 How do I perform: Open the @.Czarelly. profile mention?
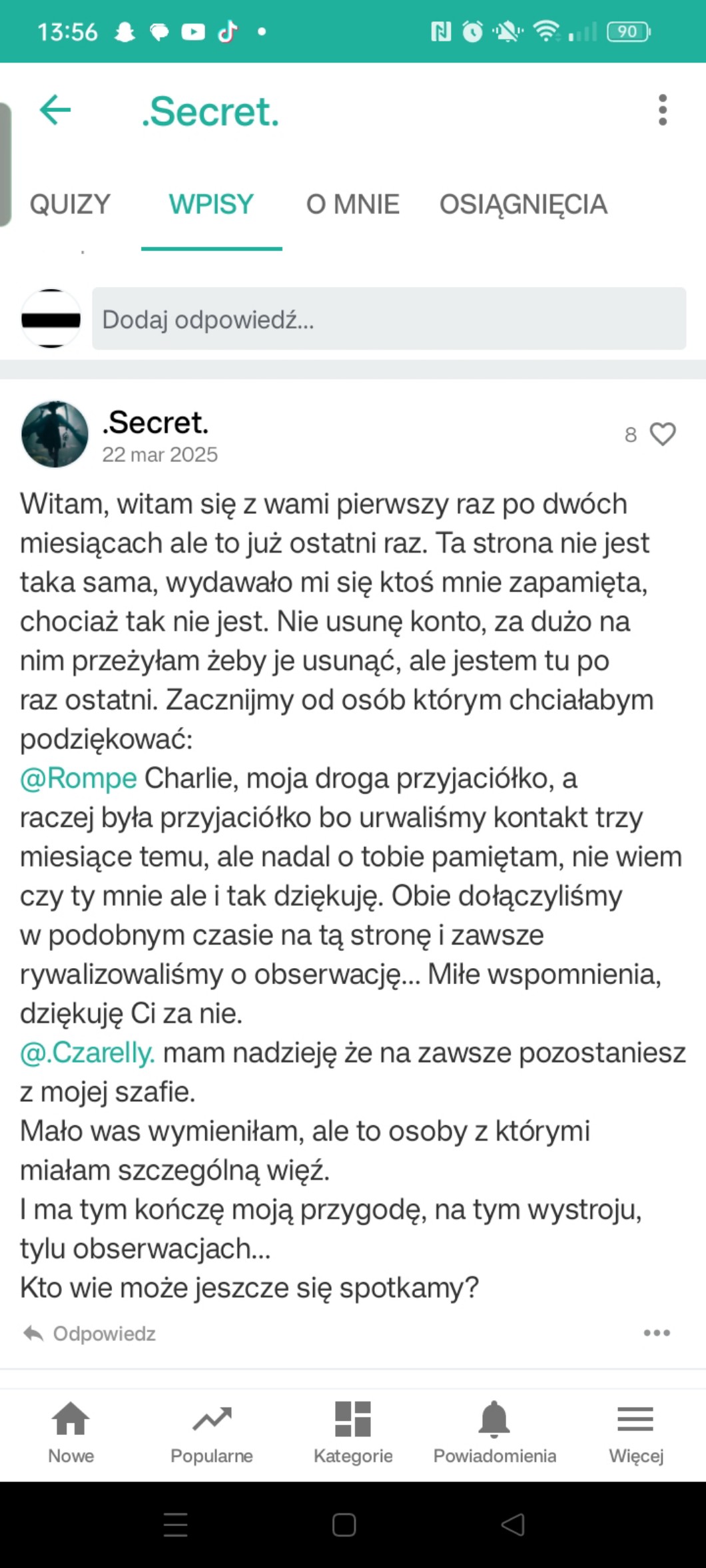(x=87, y=1053)
